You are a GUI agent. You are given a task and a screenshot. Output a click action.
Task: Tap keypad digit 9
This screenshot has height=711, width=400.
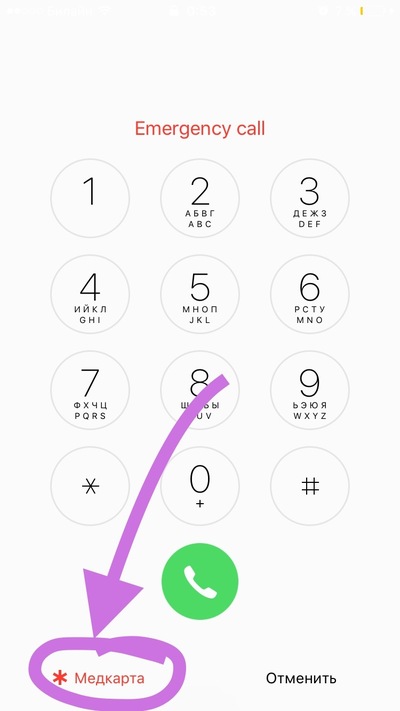pyautogui.click(x=310, y=390)
